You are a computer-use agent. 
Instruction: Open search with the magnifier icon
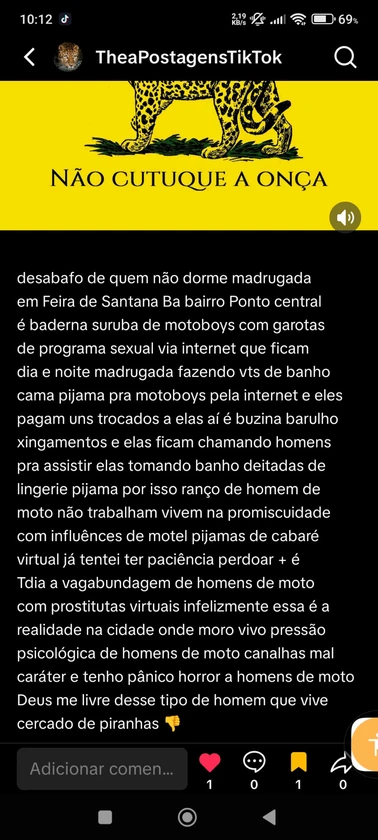(x=345, y=57)
